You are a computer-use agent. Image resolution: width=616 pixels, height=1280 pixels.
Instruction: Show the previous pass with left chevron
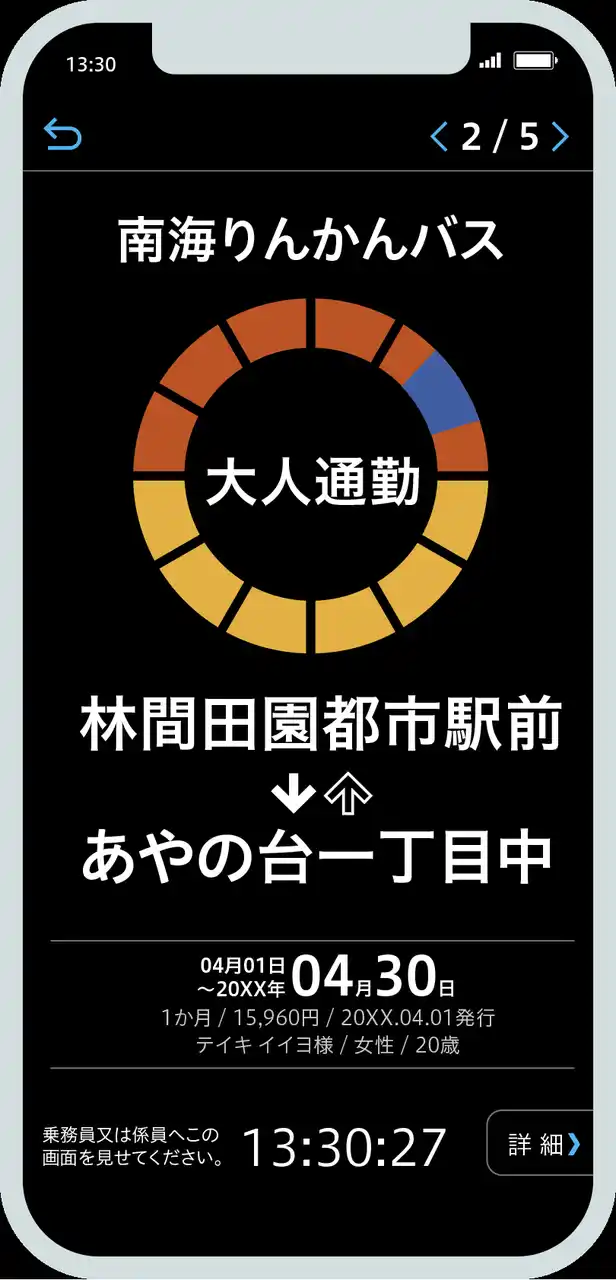coord(438,136)
